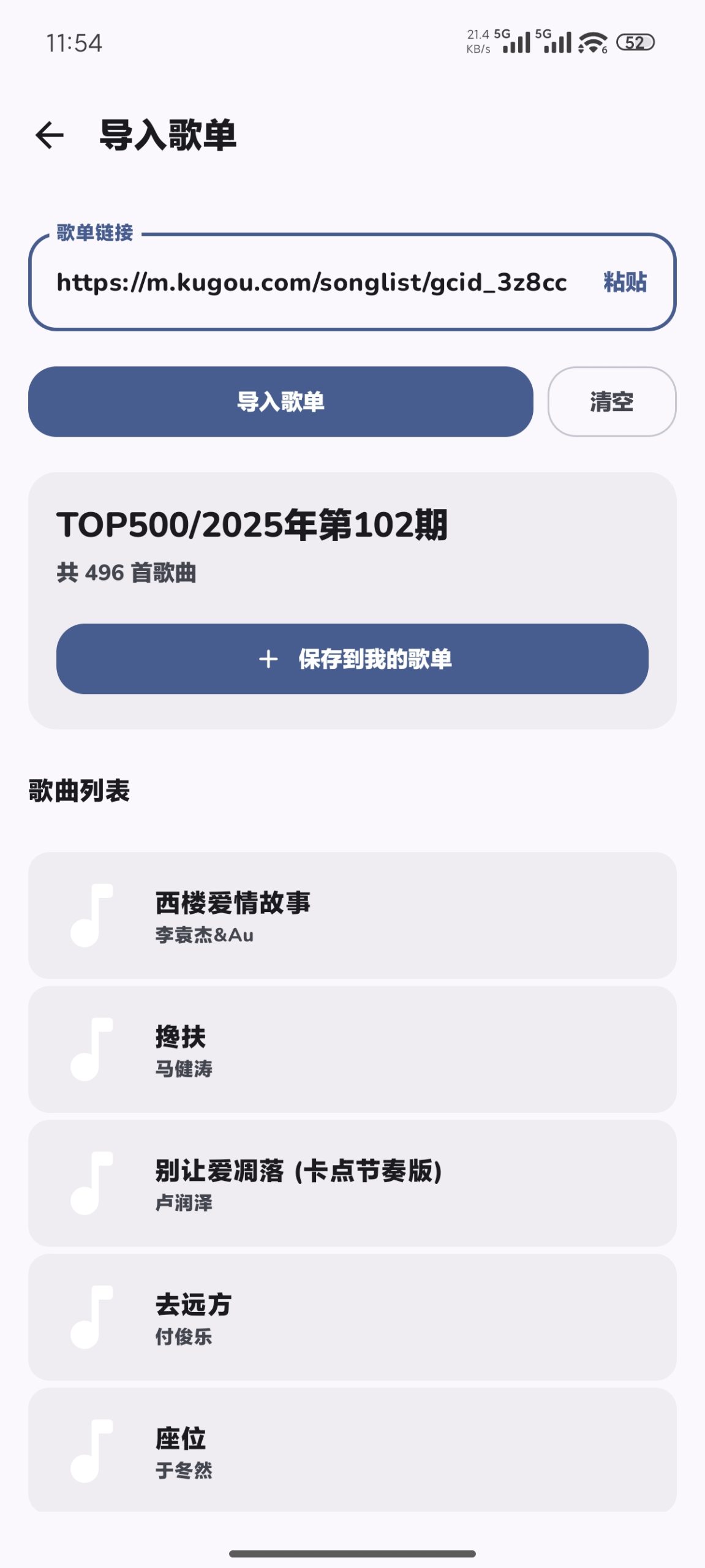Select the song 座位 by 于冬然
This screenshot has height=1568, width=705.
click(352, 1450)
